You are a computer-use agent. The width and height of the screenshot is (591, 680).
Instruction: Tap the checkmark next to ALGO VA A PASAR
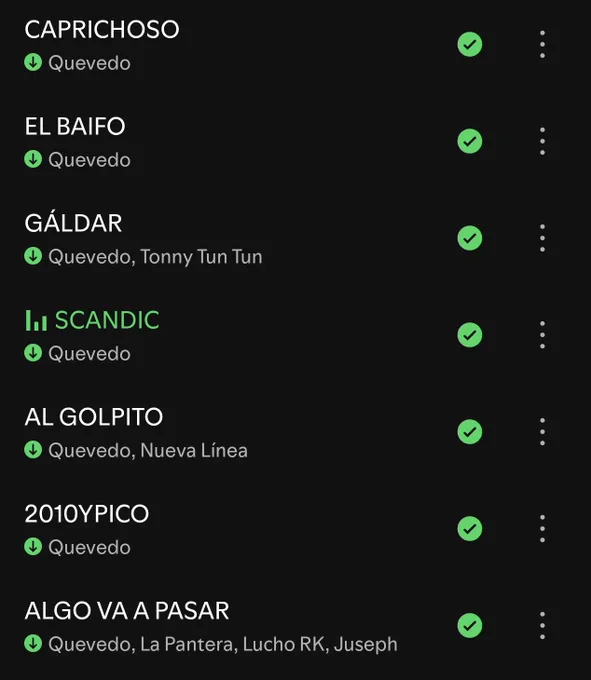coord(470,625)
